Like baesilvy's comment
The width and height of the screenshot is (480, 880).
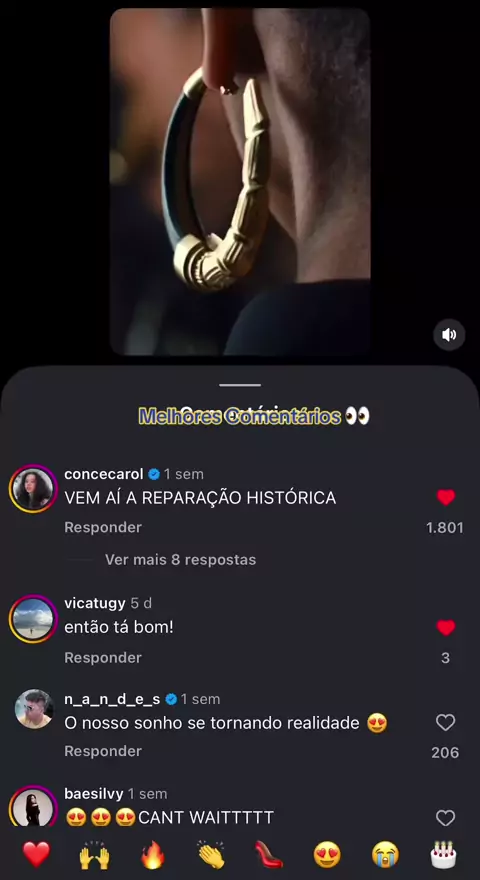click(446, 818)
